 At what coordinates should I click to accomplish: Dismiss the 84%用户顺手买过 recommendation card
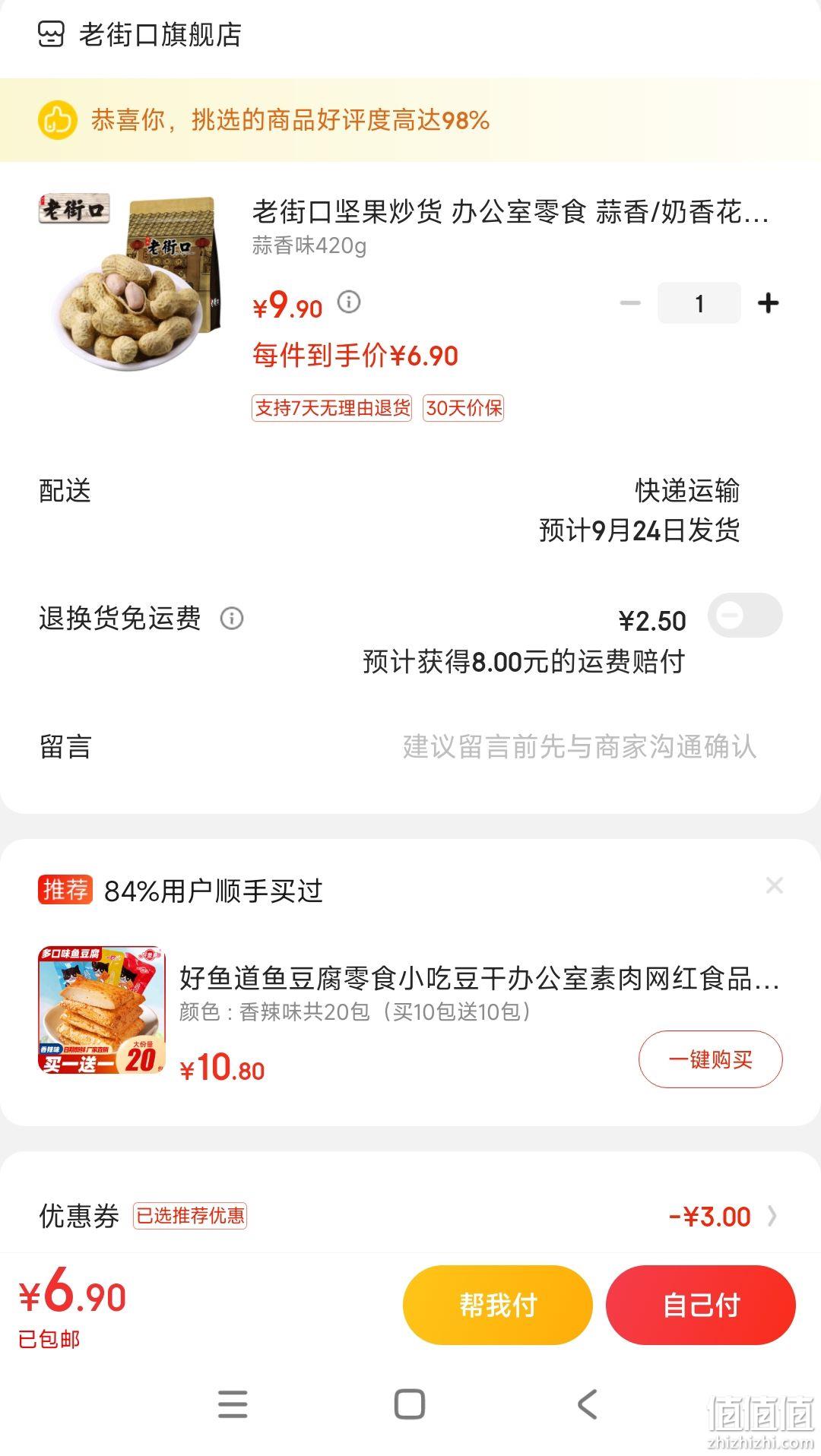[775, 885]
